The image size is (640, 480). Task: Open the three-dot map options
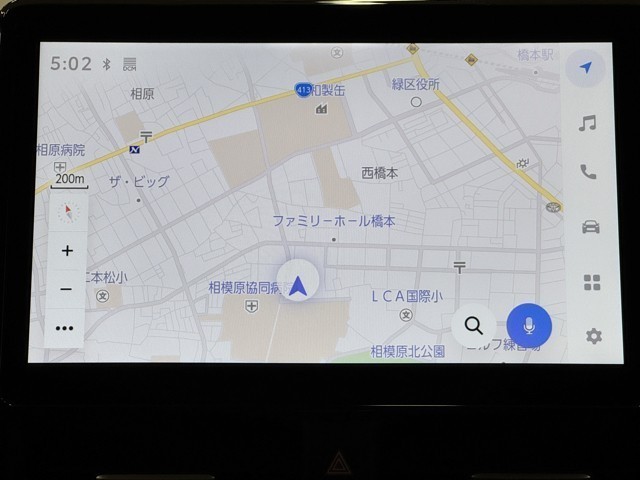[x=65, y=328]
